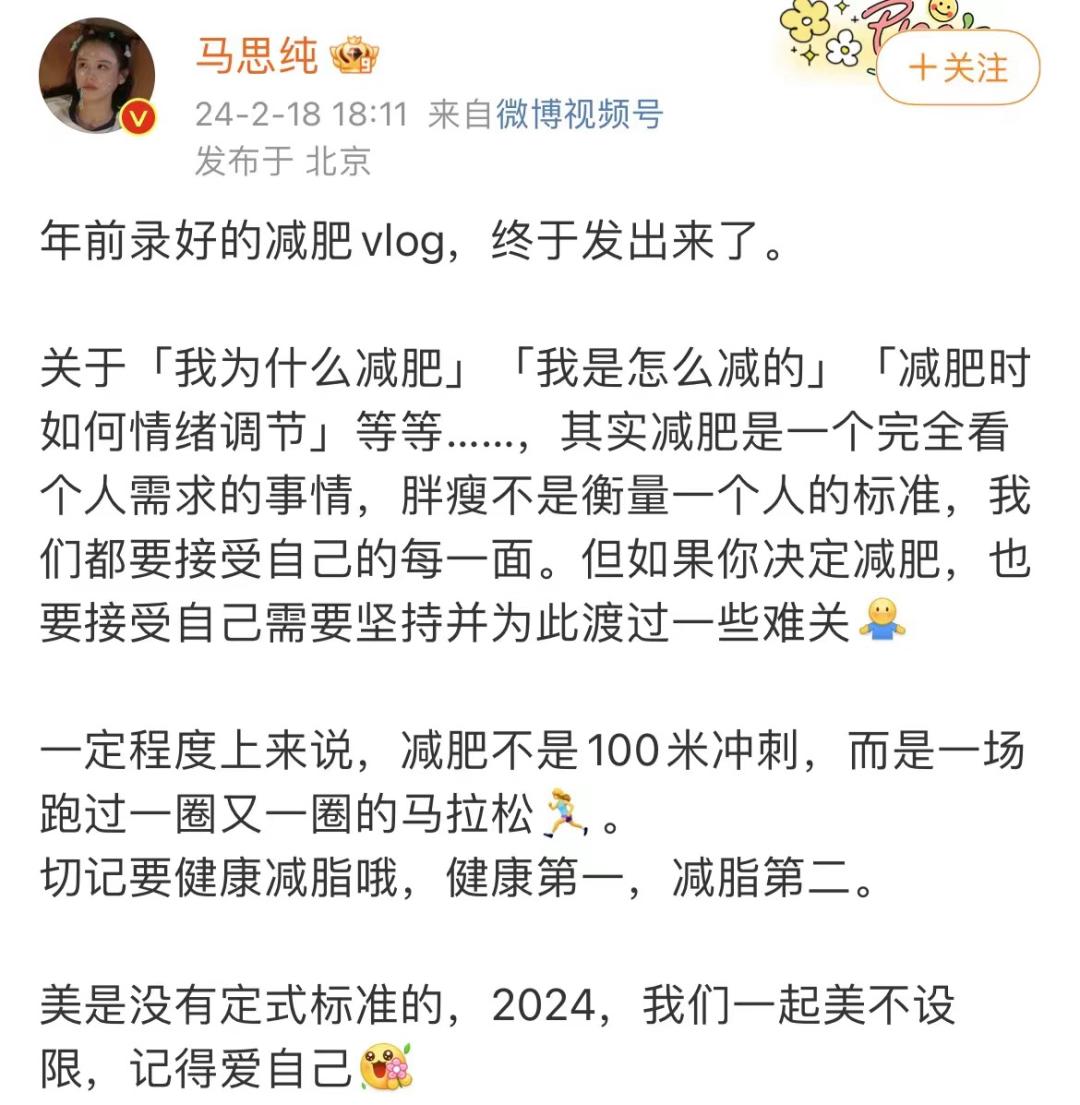
Task: Open 马思纯's profile picture
Action: tap(97, 75)
